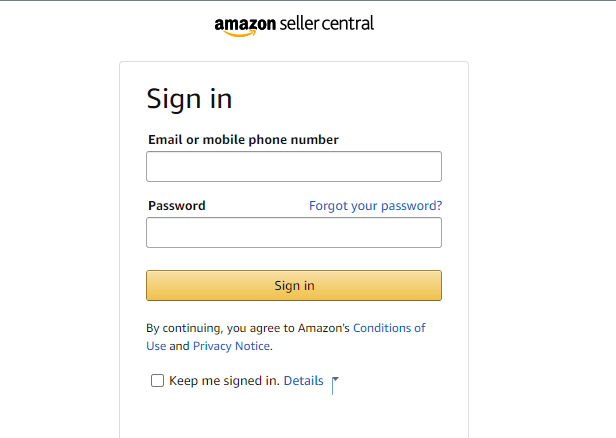Focus the email or mobile number field
This screenshot has height=438, width=616.
293,166
